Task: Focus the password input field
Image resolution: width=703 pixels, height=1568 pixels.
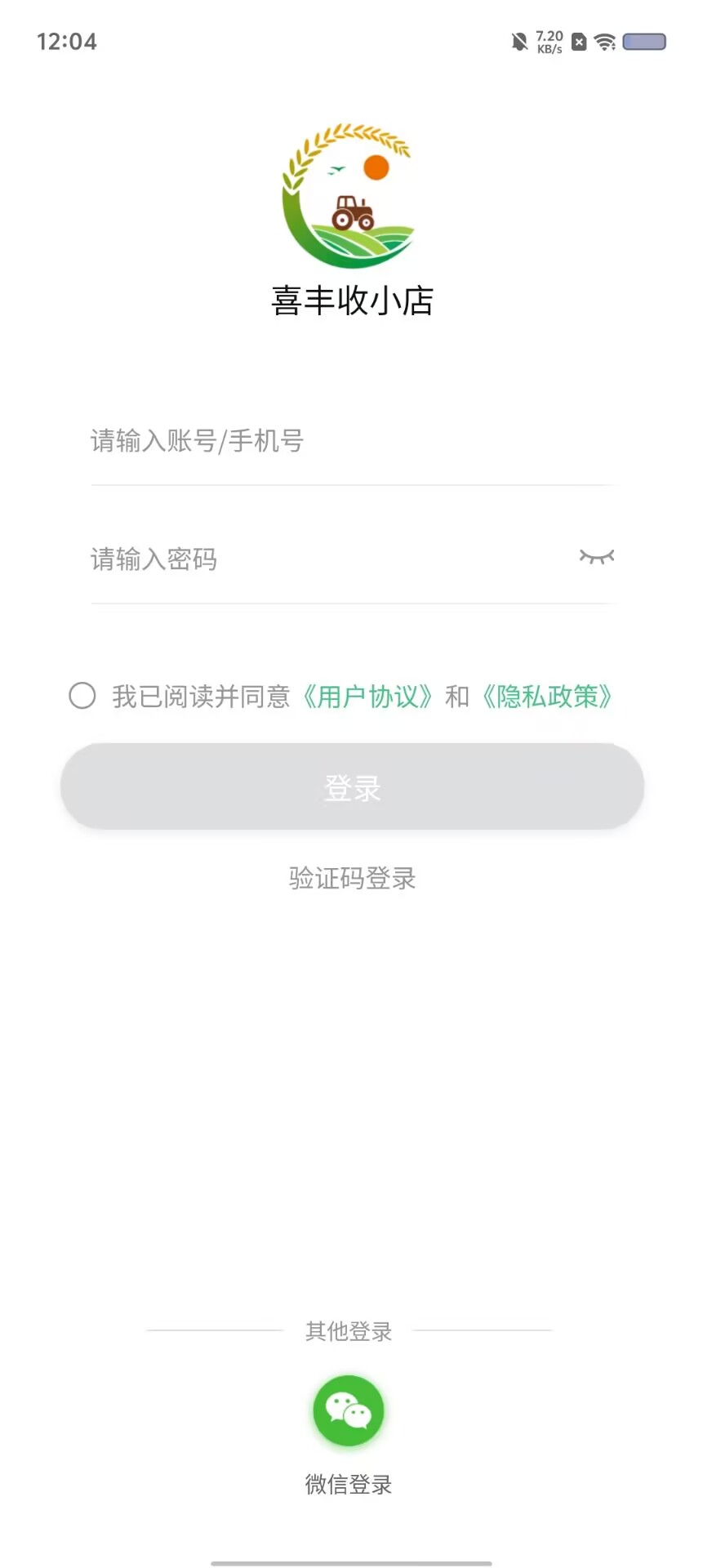Action: tap(327, 559)
